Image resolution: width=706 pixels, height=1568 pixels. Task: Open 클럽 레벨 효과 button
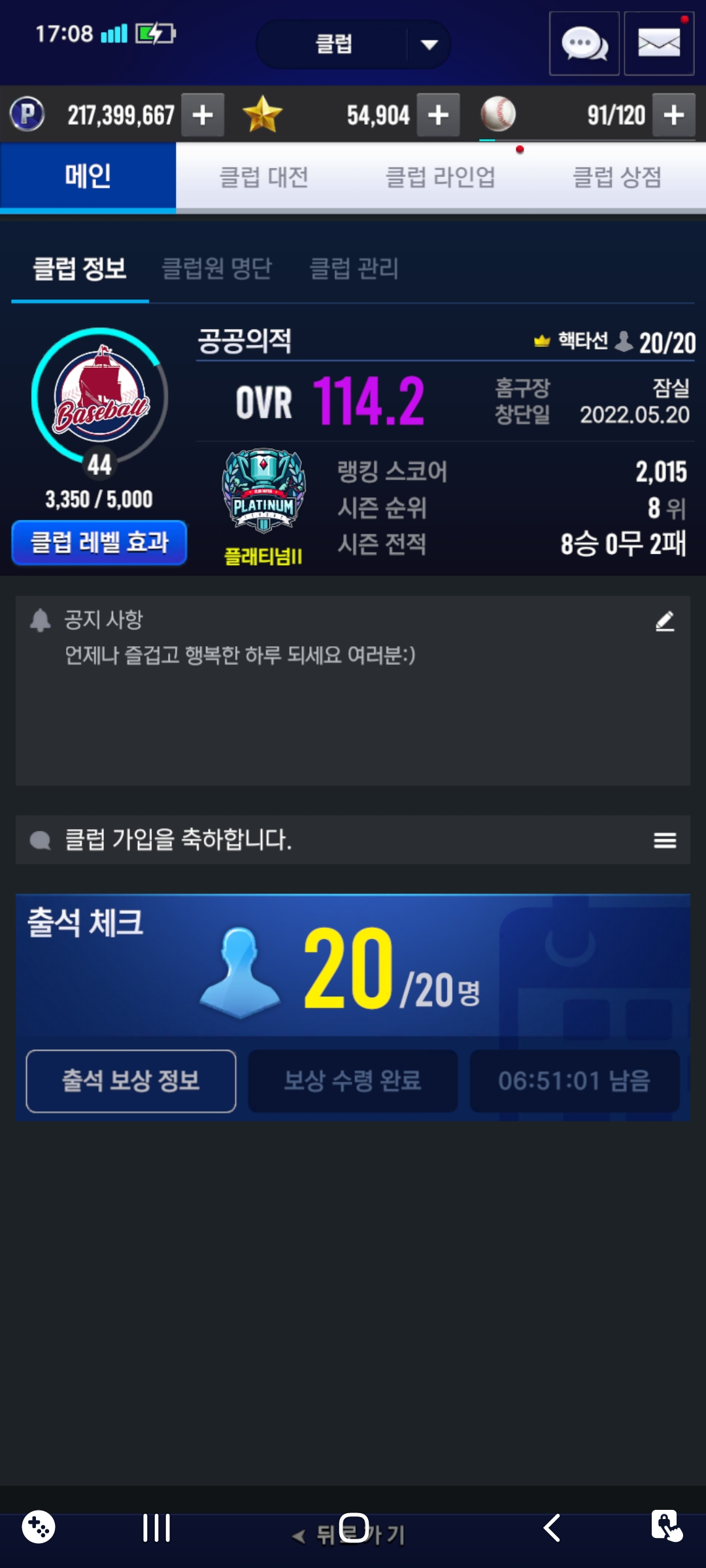coord(99,542)
